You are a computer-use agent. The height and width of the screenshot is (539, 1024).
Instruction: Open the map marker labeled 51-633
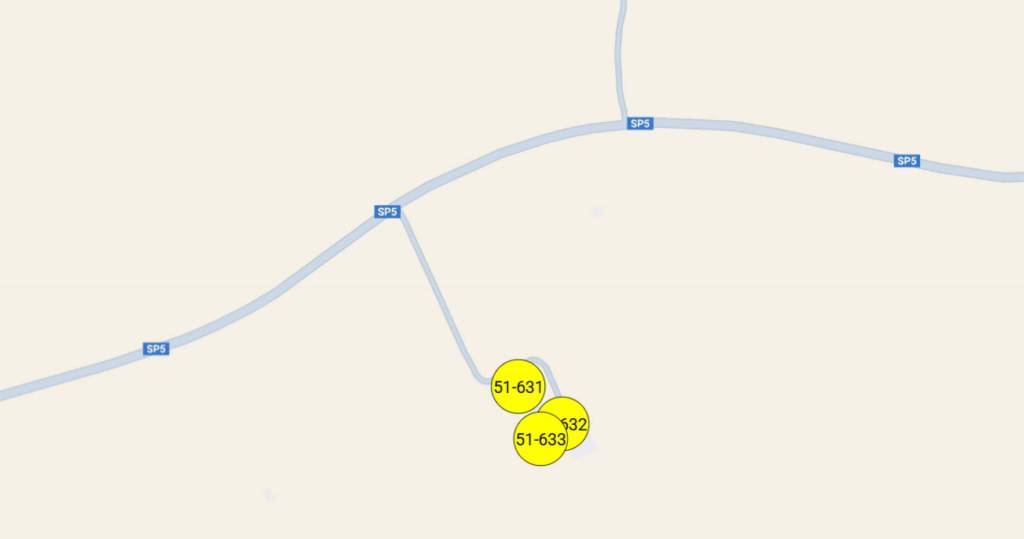coord(538,442)
